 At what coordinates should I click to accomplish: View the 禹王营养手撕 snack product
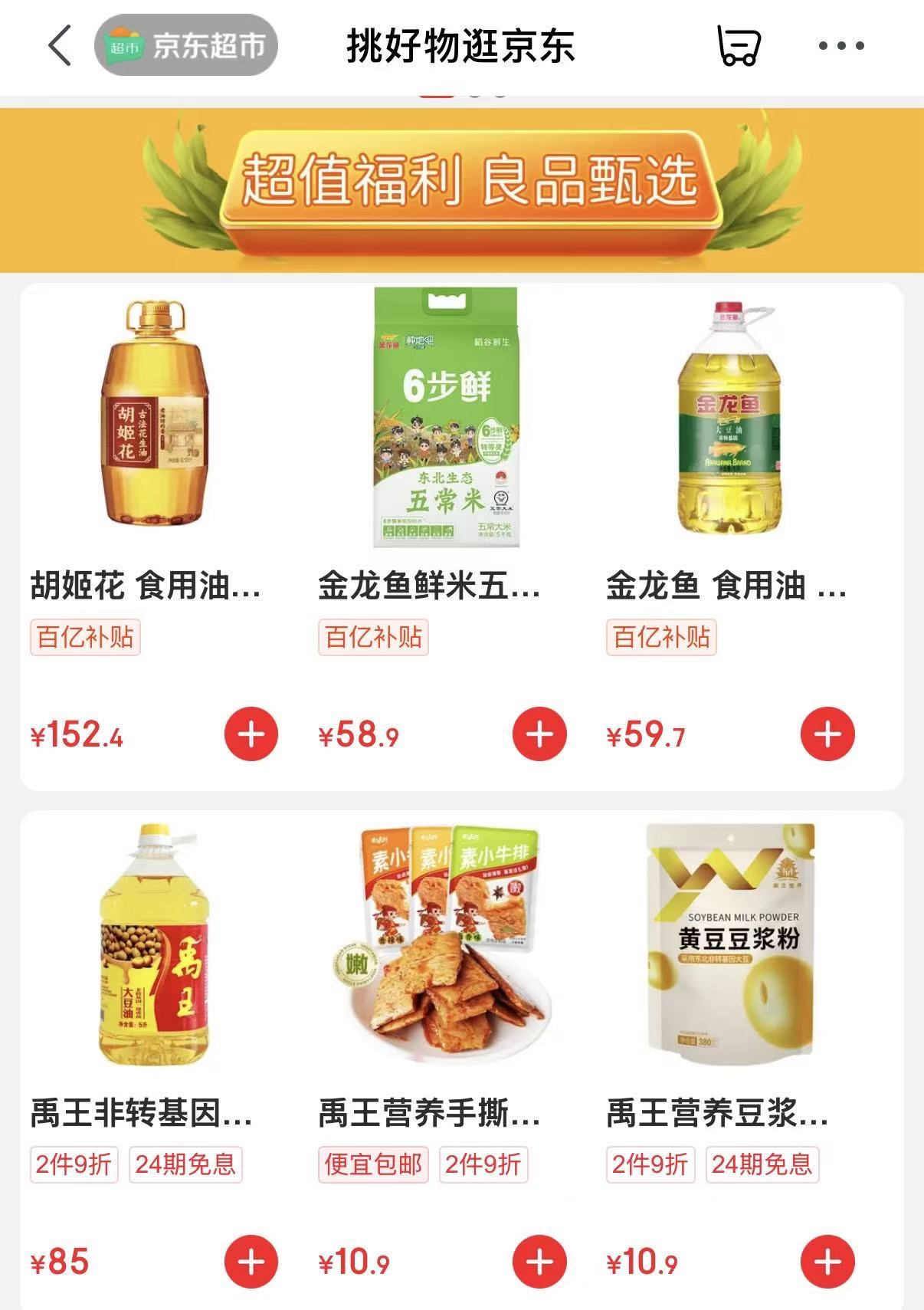pos(445,944)
